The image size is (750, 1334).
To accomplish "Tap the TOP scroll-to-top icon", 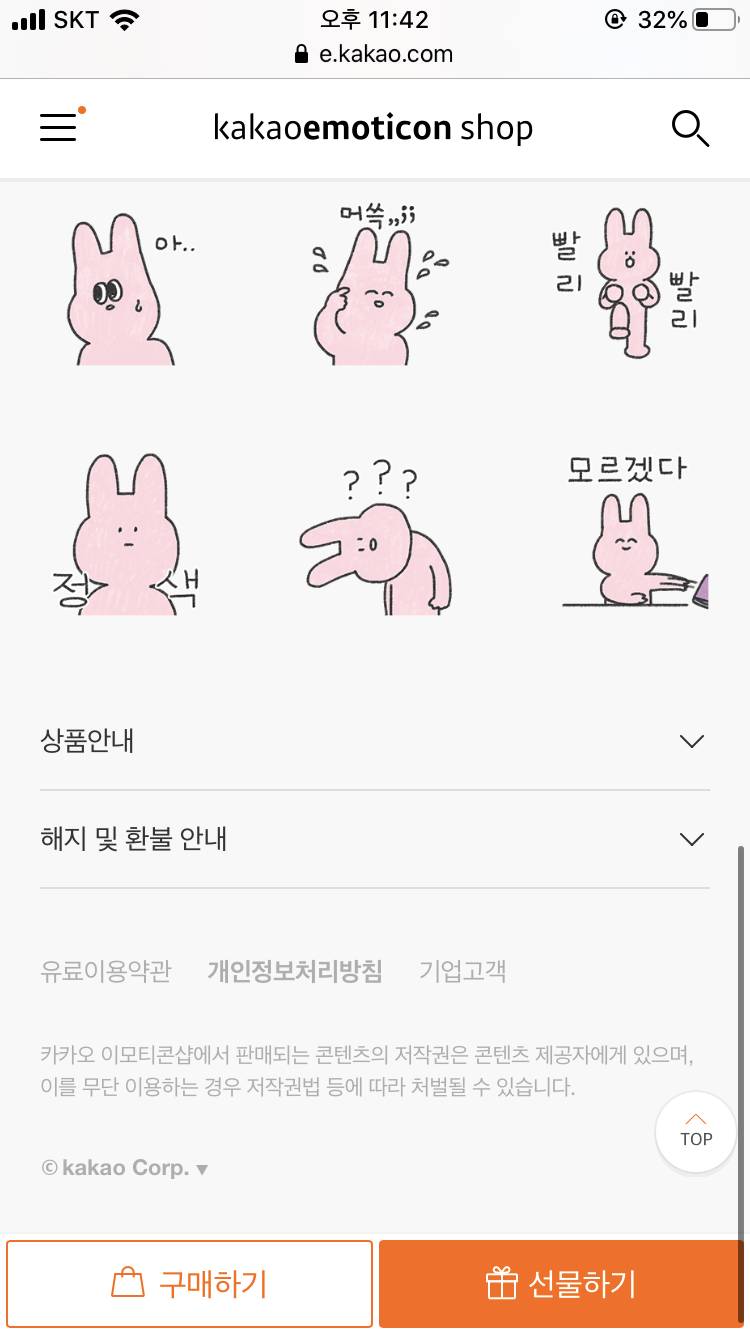I will (695, 1132).
